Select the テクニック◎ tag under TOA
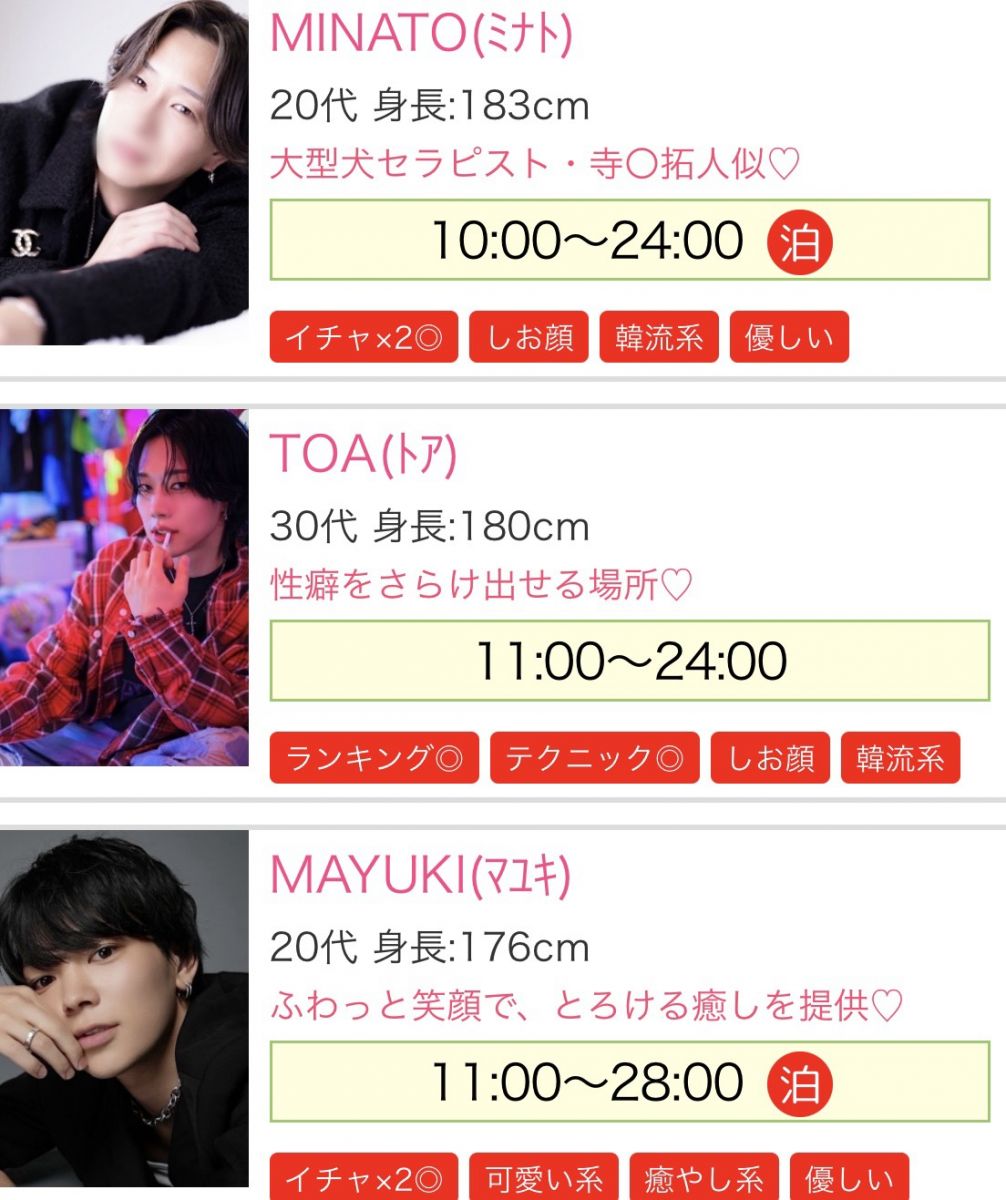1006x1200 pixels. pyautogui.click(x=595, y=759)
